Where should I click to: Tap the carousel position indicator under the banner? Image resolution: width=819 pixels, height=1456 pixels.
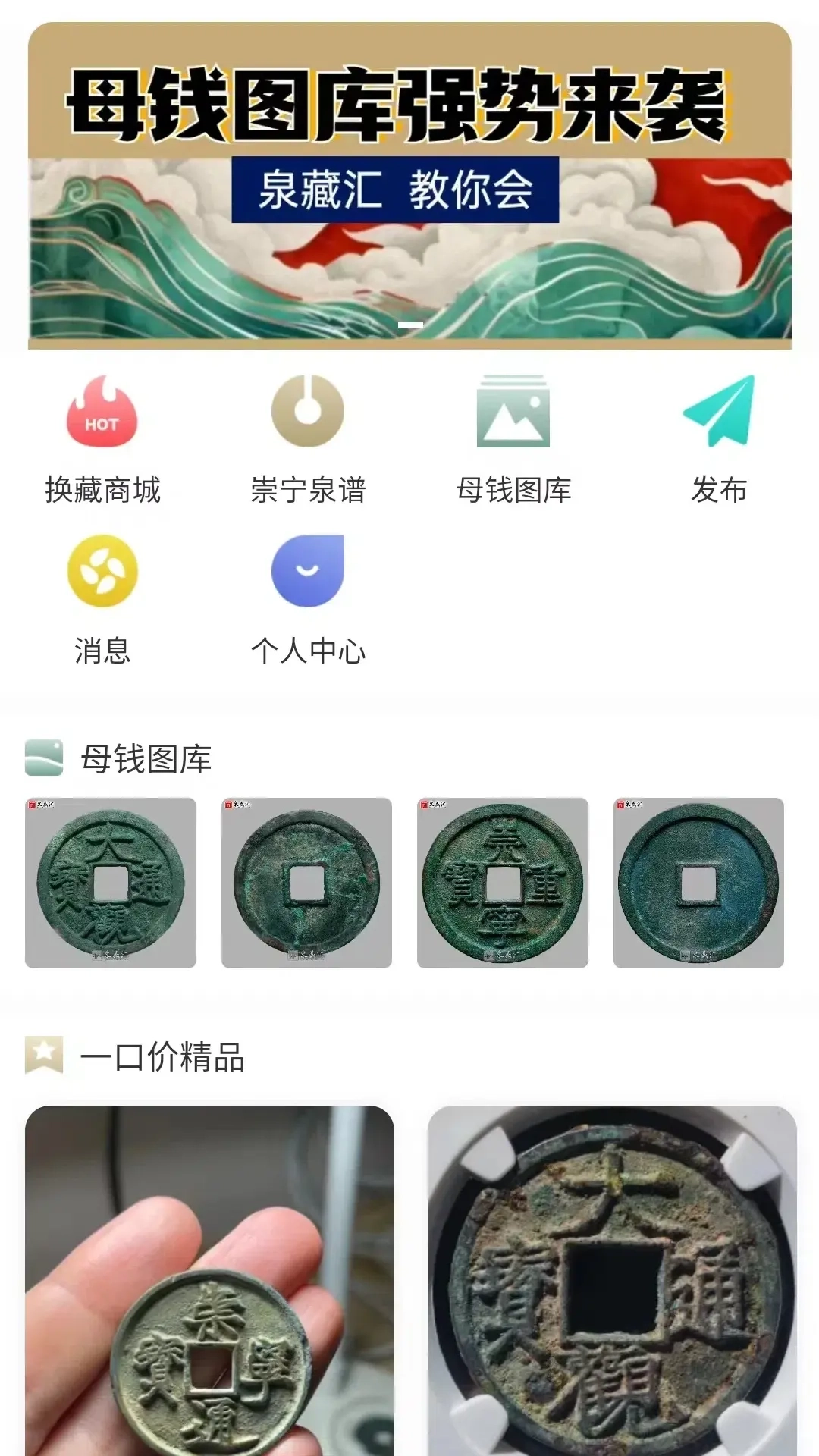[x=409, y=326]
